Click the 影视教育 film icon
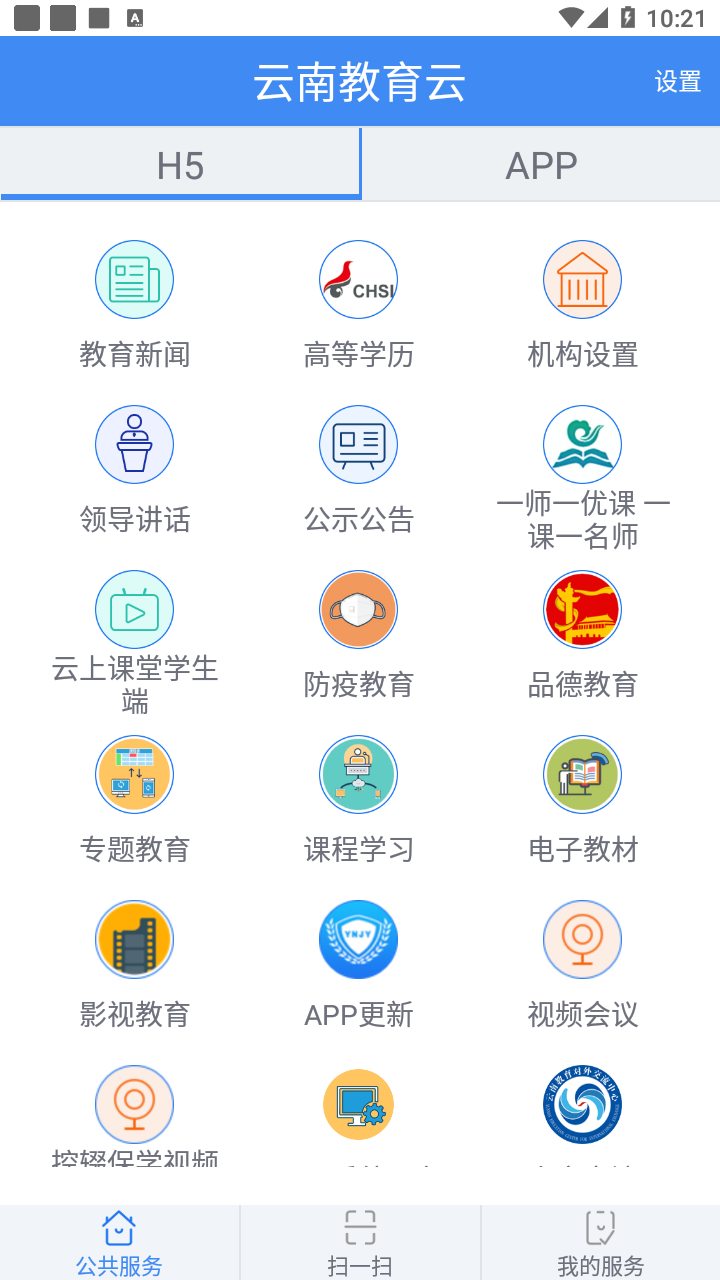This screenshot has width=720, height=1280. point(134,939)
